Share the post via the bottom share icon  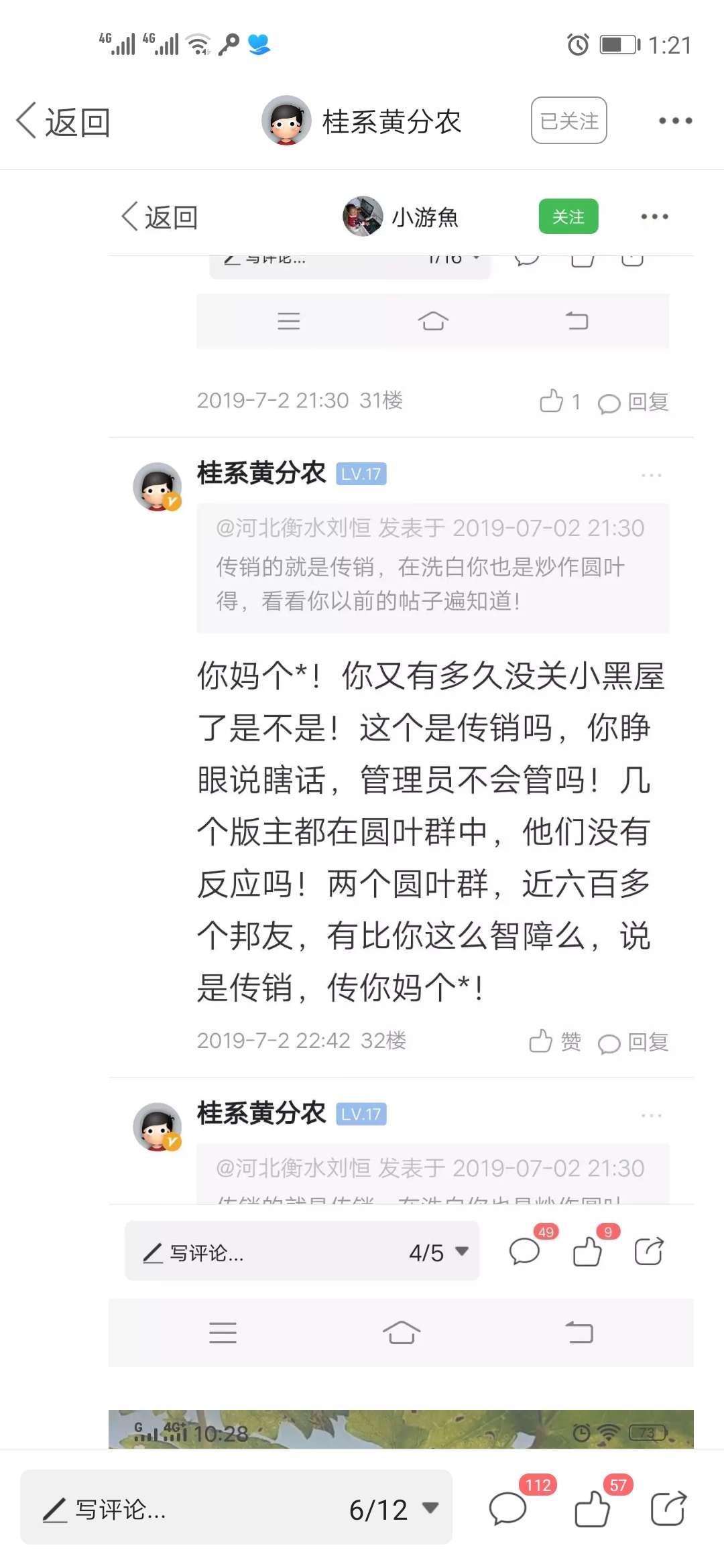(x=668, y=1510)
